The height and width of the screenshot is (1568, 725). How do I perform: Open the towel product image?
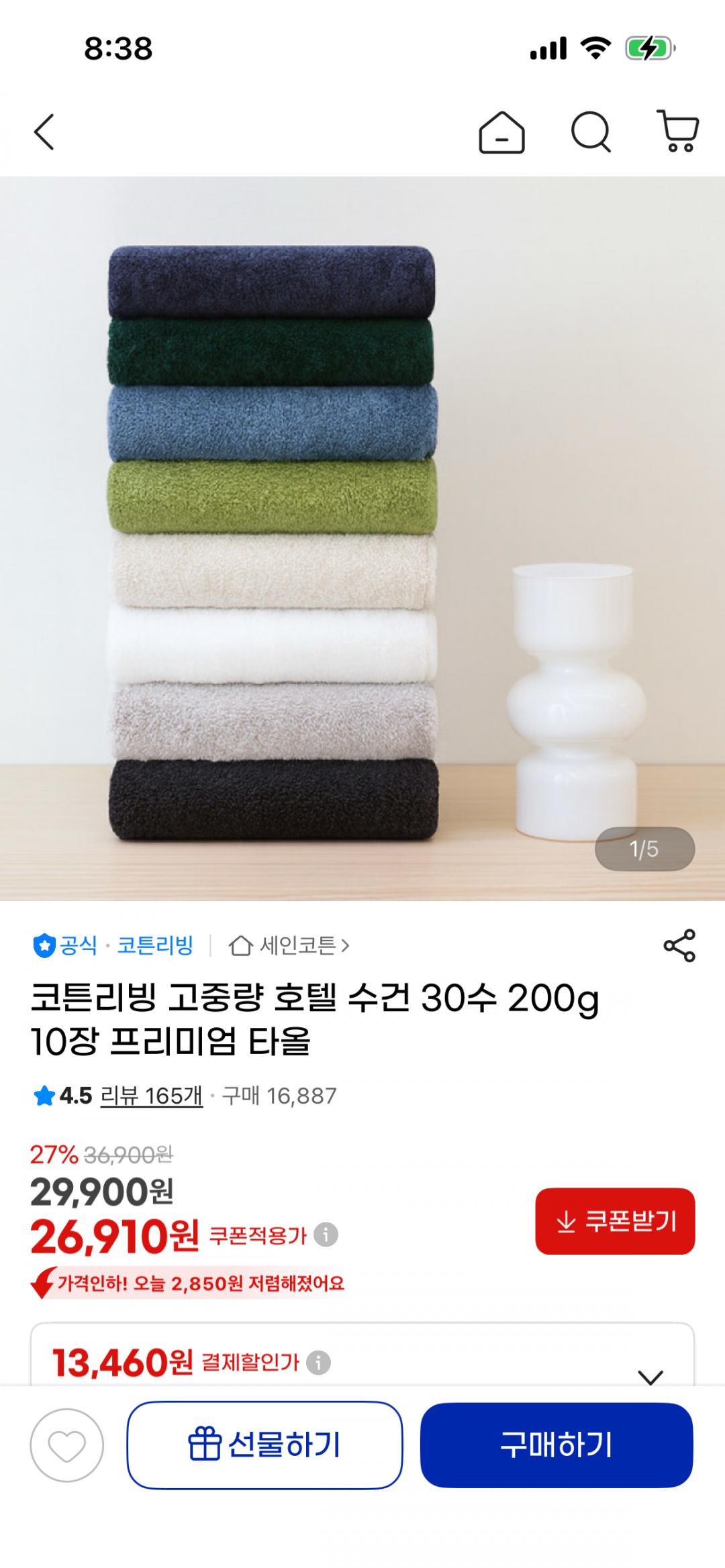pos(362,538)
